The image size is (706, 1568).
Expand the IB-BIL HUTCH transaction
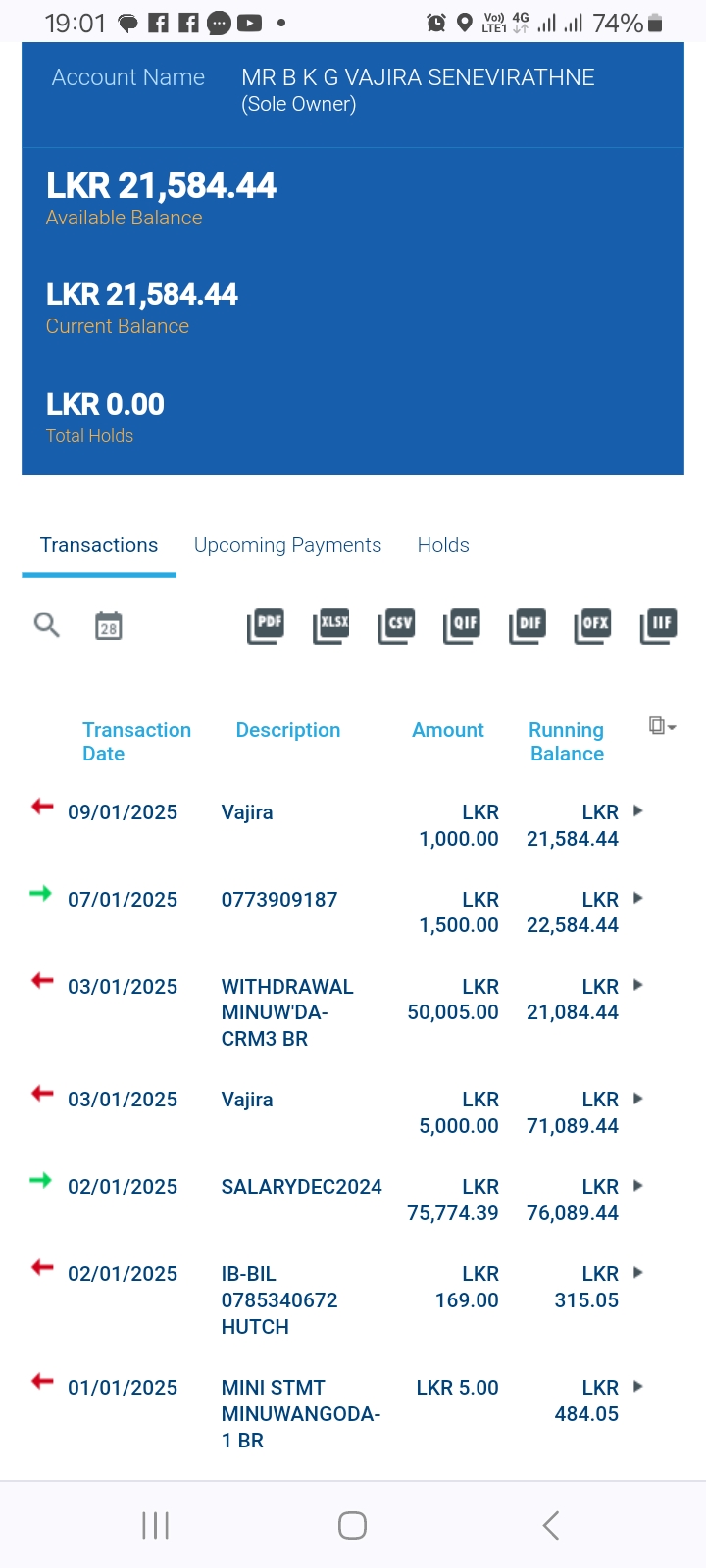[x=638, y=1273]
